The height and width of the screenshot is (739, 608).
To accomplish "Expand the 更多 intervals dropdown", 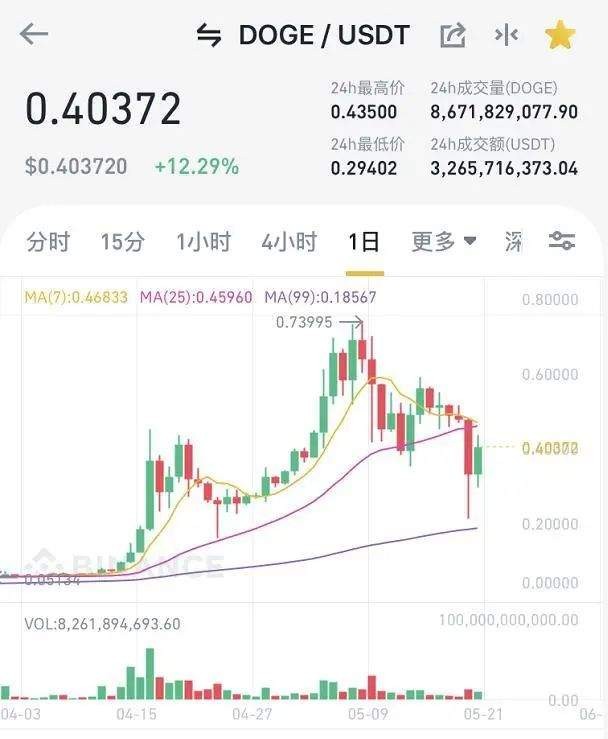I will tap(443, 241).
